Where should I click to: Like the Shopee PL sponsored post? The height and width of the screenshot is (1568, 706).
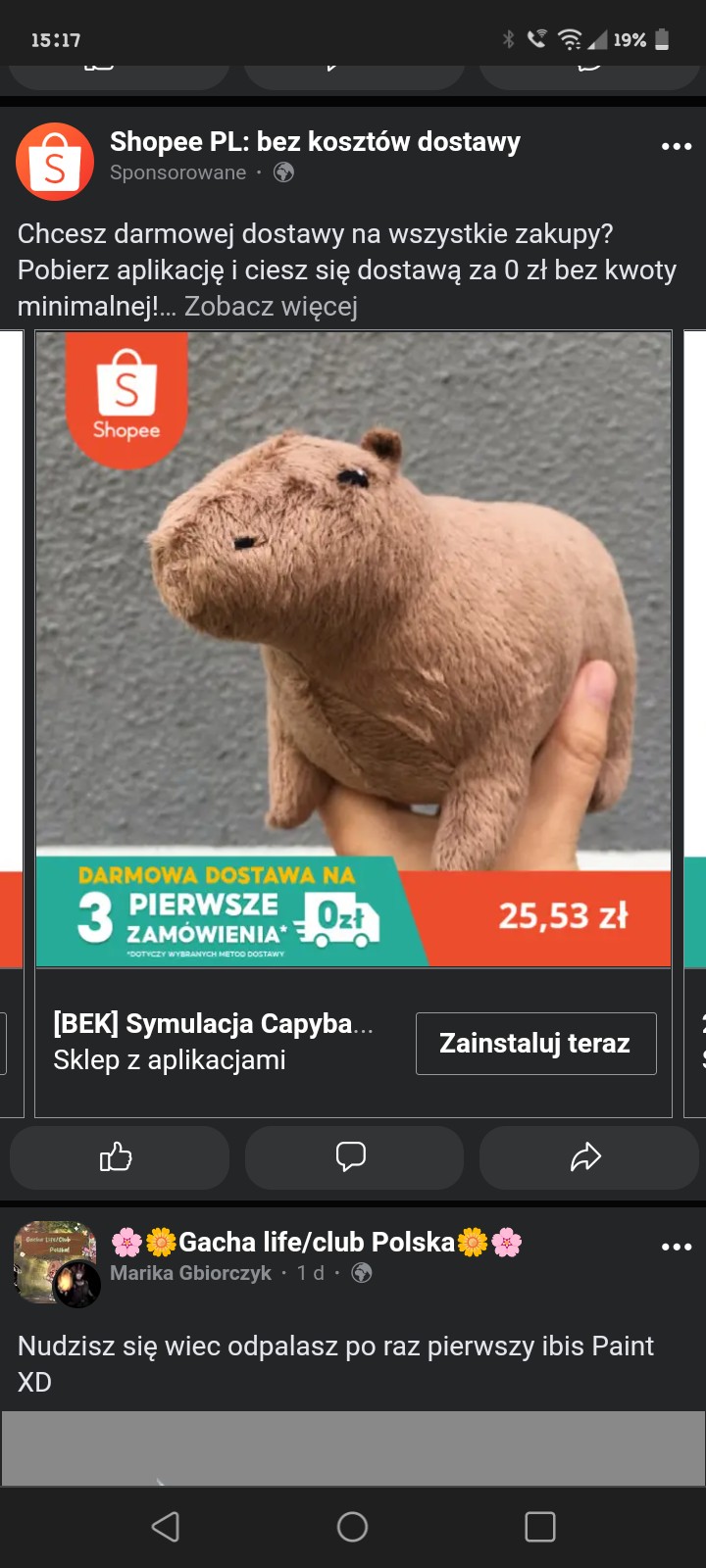[118, 1157]
